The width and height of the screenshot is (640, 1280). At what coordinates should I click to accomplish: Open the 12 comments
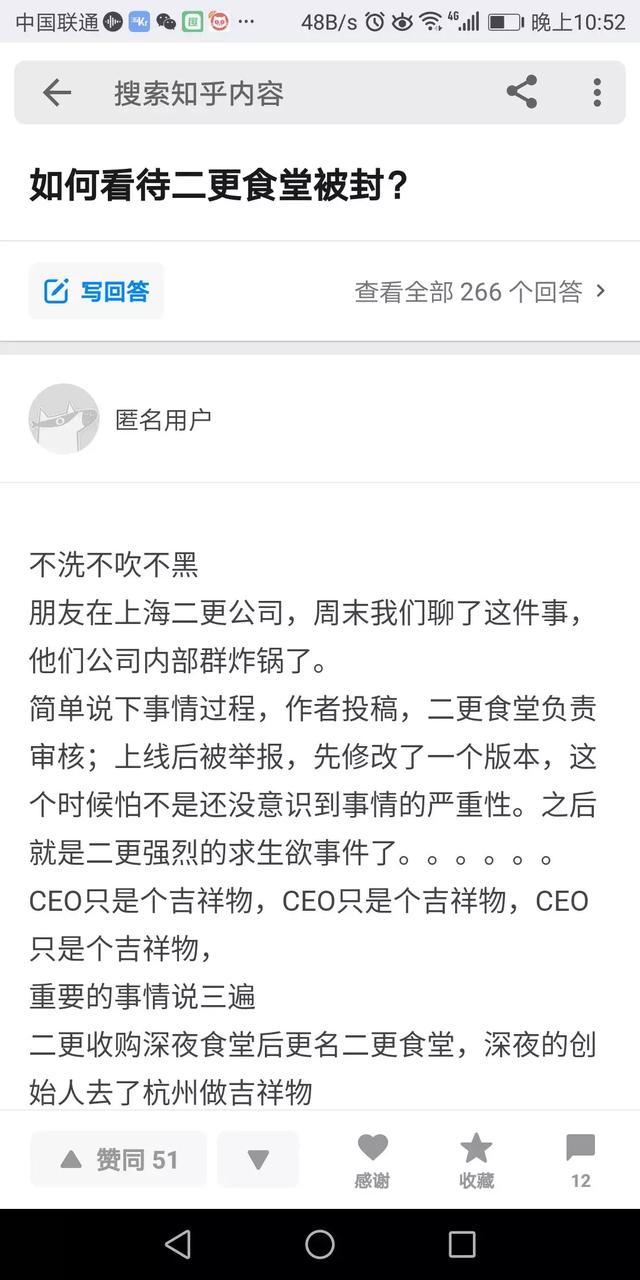pyautogui.click(x=580, y=1160)
